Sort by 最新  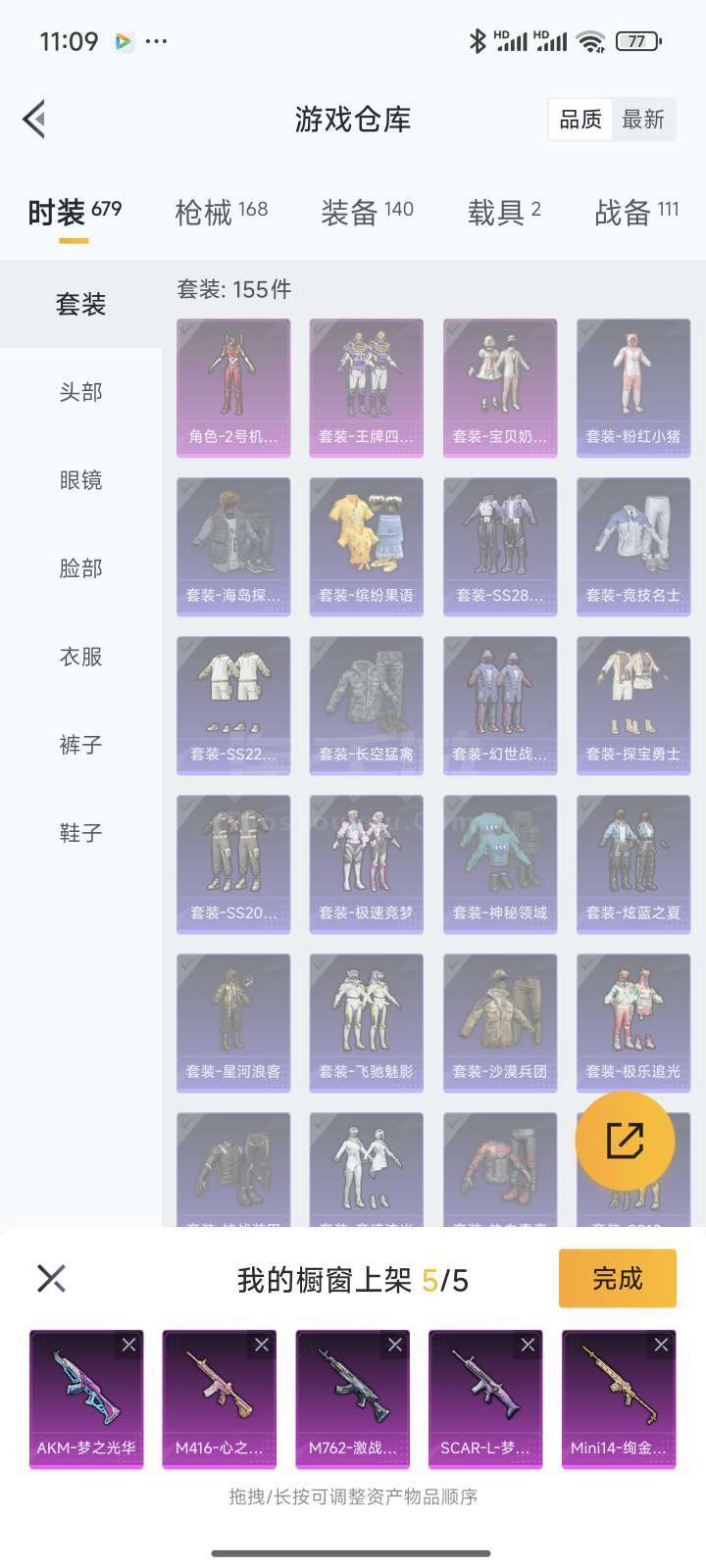pyautogui.click(x=643, y=120)
